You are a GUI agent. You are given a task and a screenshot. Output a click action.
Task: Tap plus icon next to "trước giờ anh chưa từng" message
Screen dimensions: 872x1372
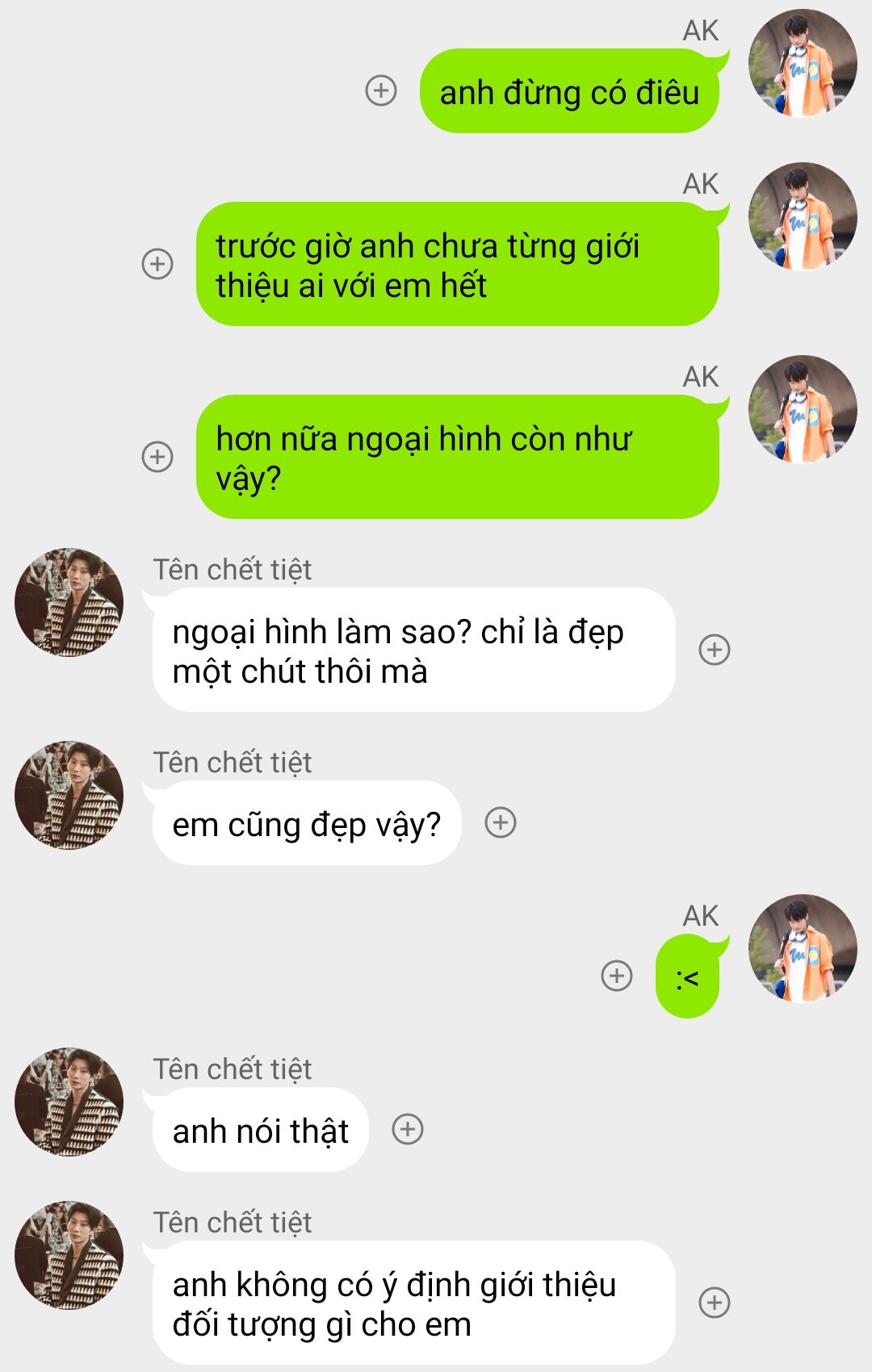[x=157, y=264]
